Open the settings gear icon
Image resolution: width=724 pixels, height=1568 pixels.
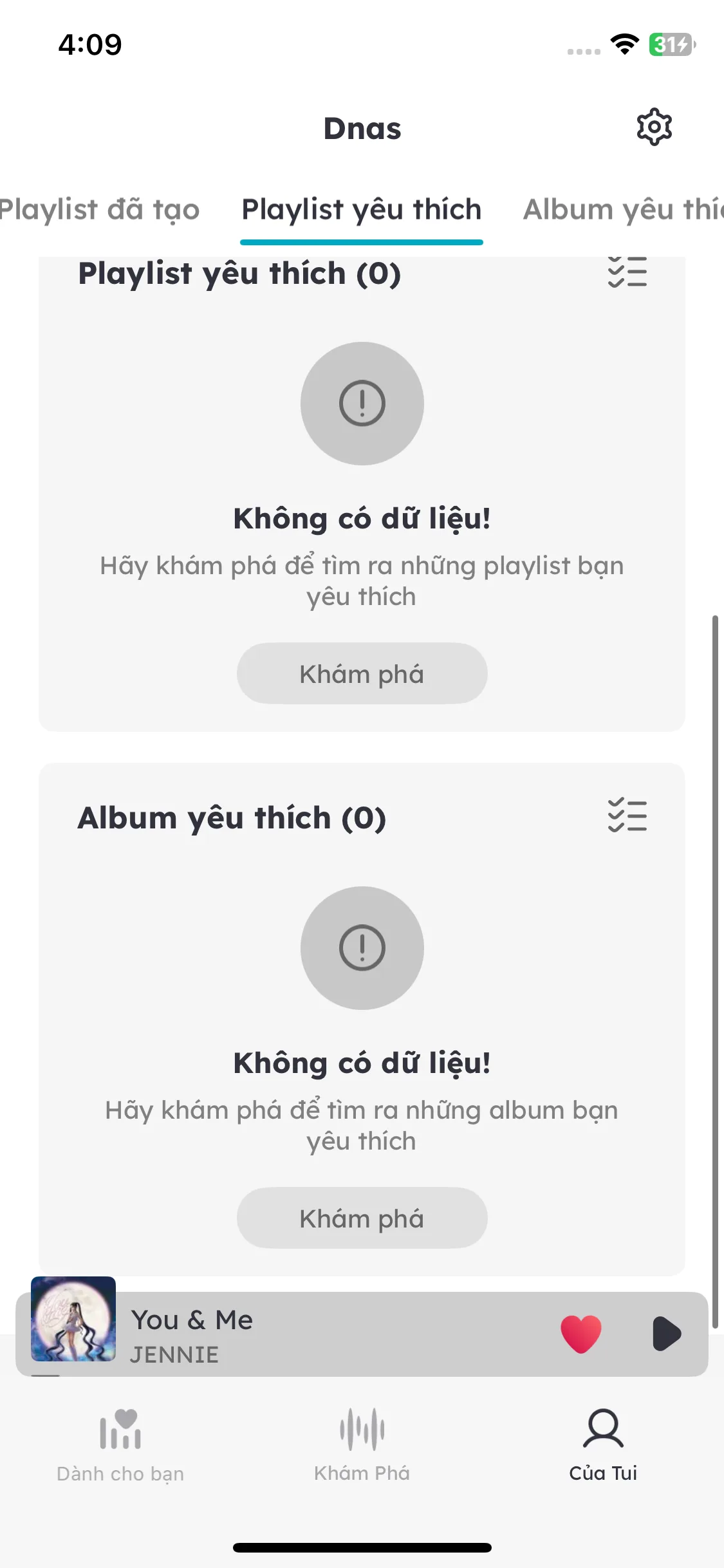654,127
